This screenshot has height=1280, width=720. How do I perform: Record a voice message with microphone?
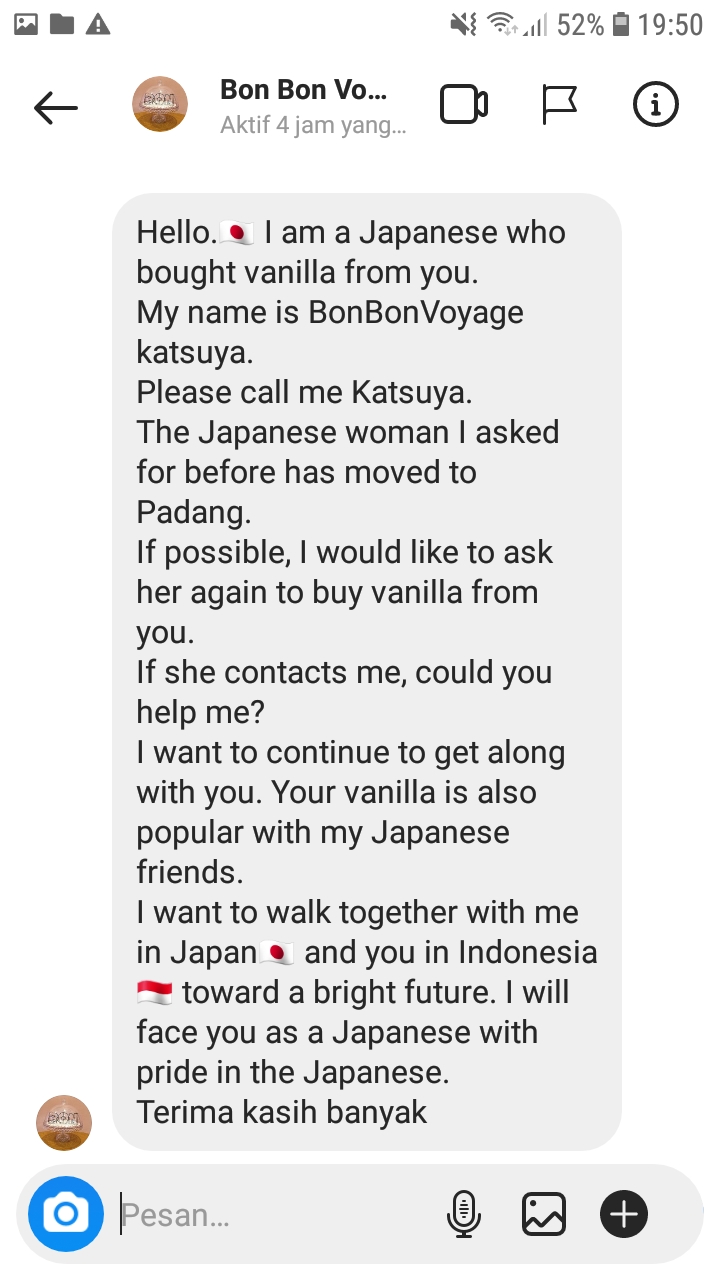[x=463, y=1215]
